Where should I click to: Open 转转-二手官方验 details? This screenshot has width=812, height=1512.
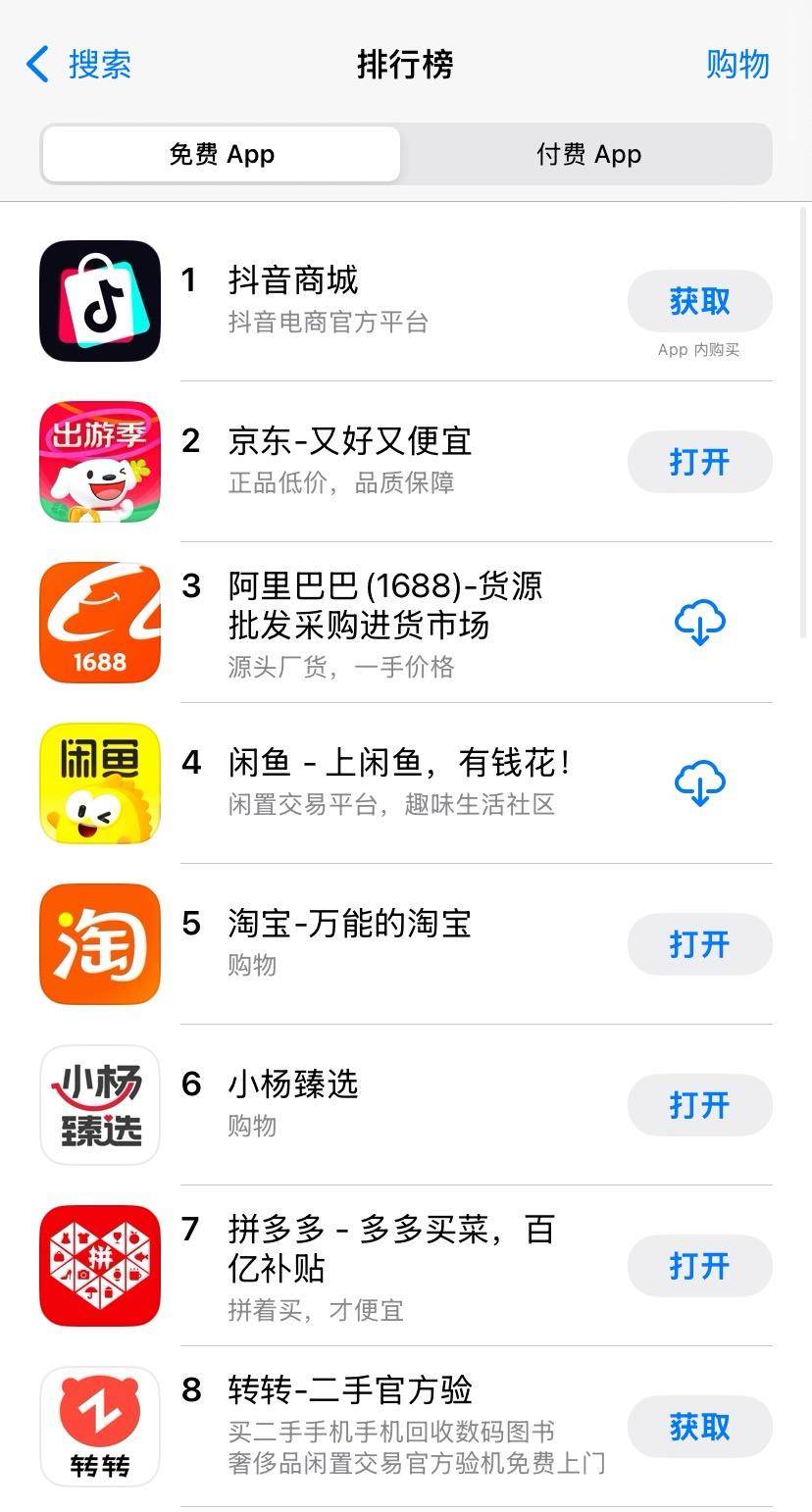[349, 1391]
